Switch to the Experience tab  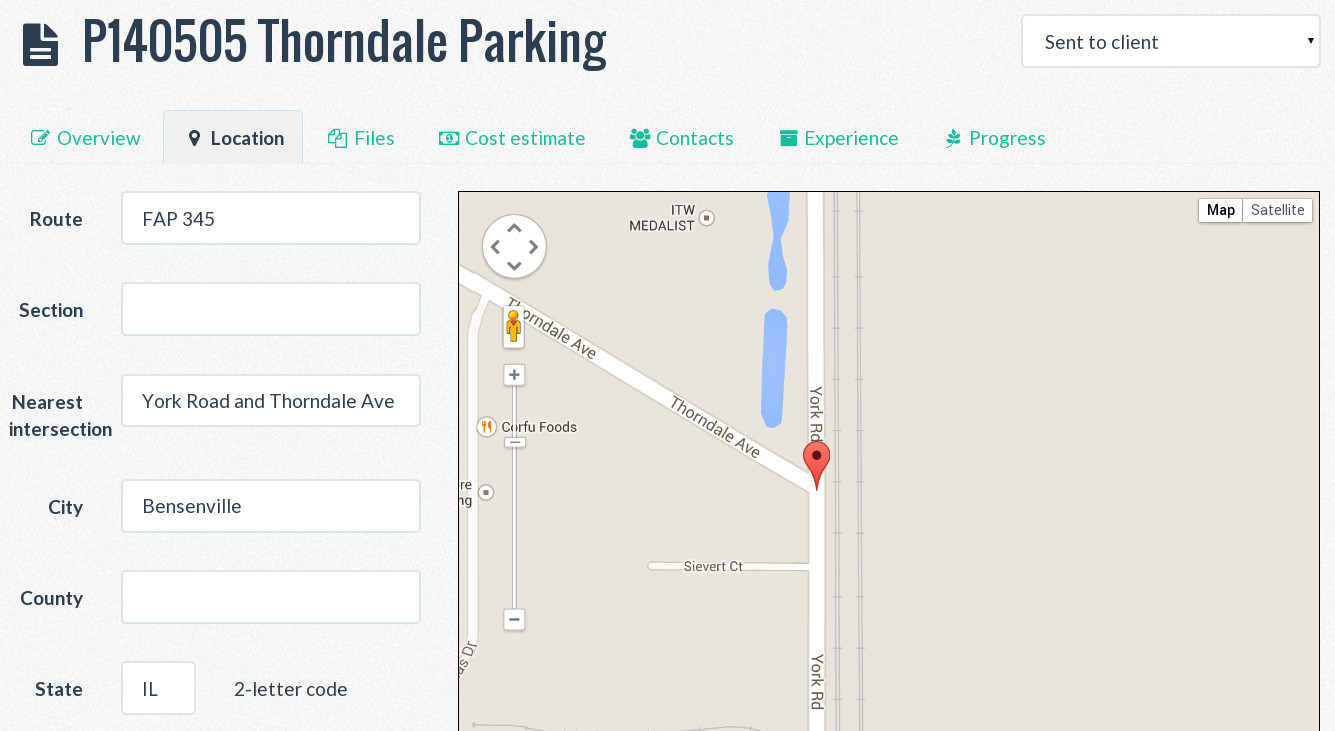(838, 138)
